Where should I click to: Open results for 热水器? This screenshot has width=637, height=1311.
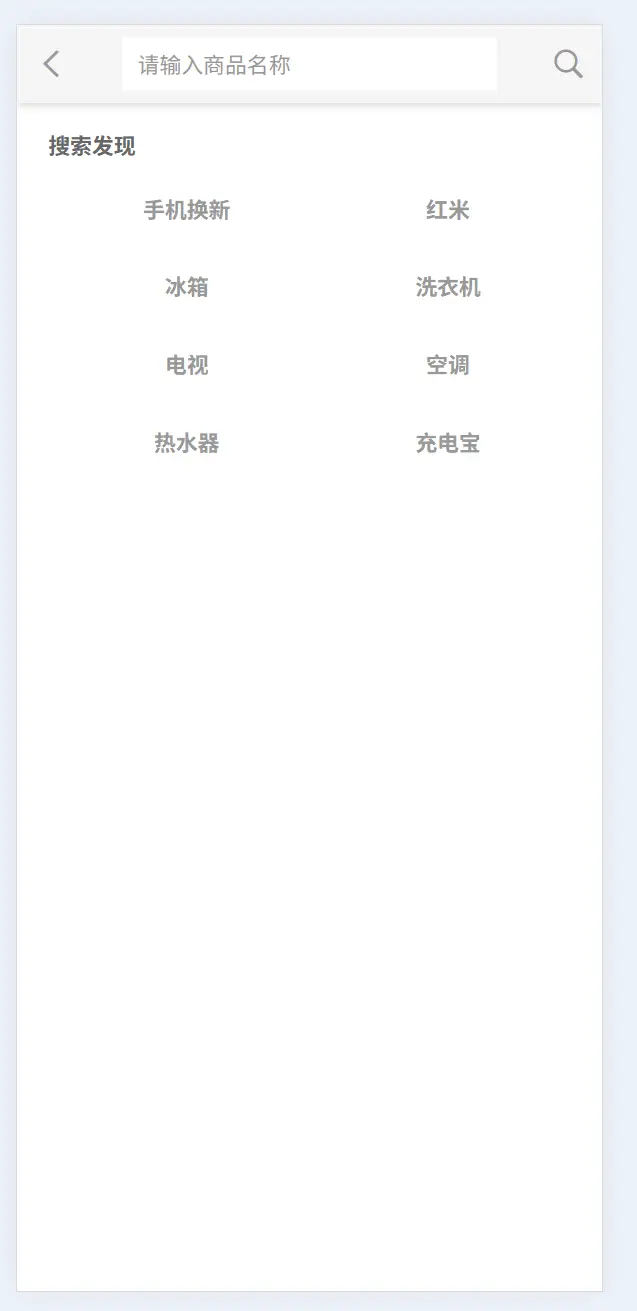[187, 444]
